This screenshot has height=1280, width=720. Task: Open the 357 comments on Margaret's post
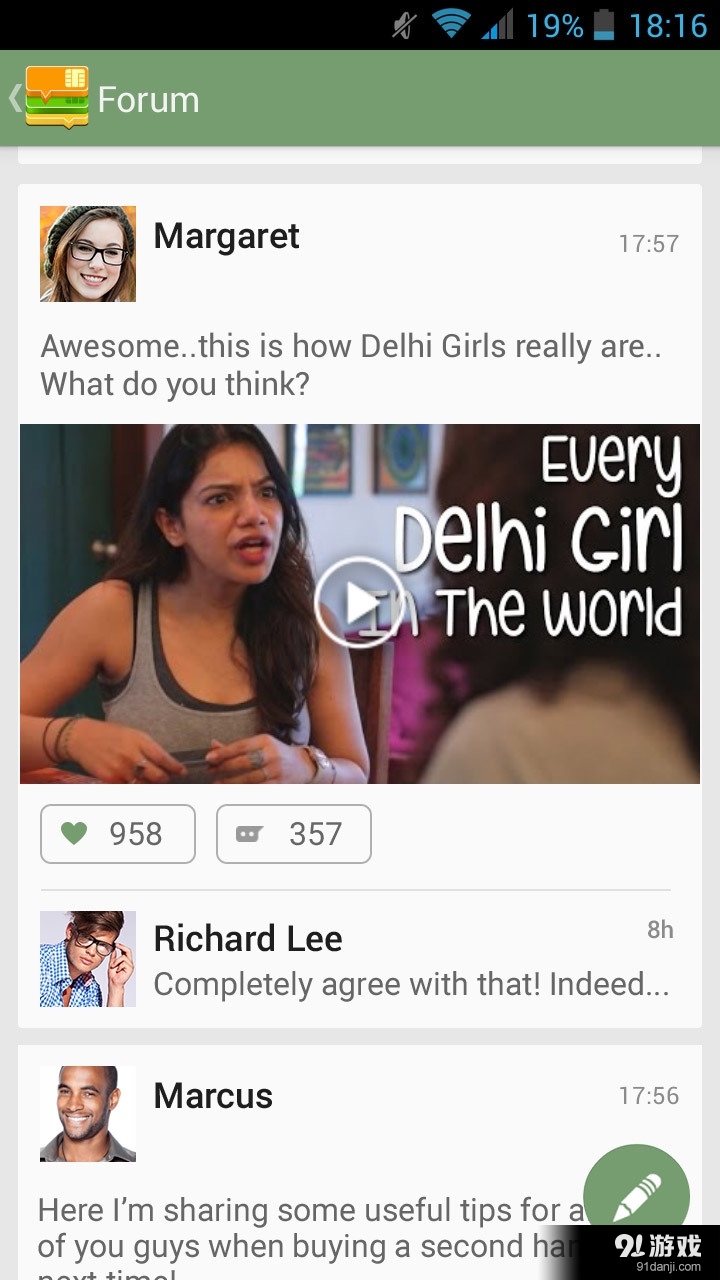point(294,834)
